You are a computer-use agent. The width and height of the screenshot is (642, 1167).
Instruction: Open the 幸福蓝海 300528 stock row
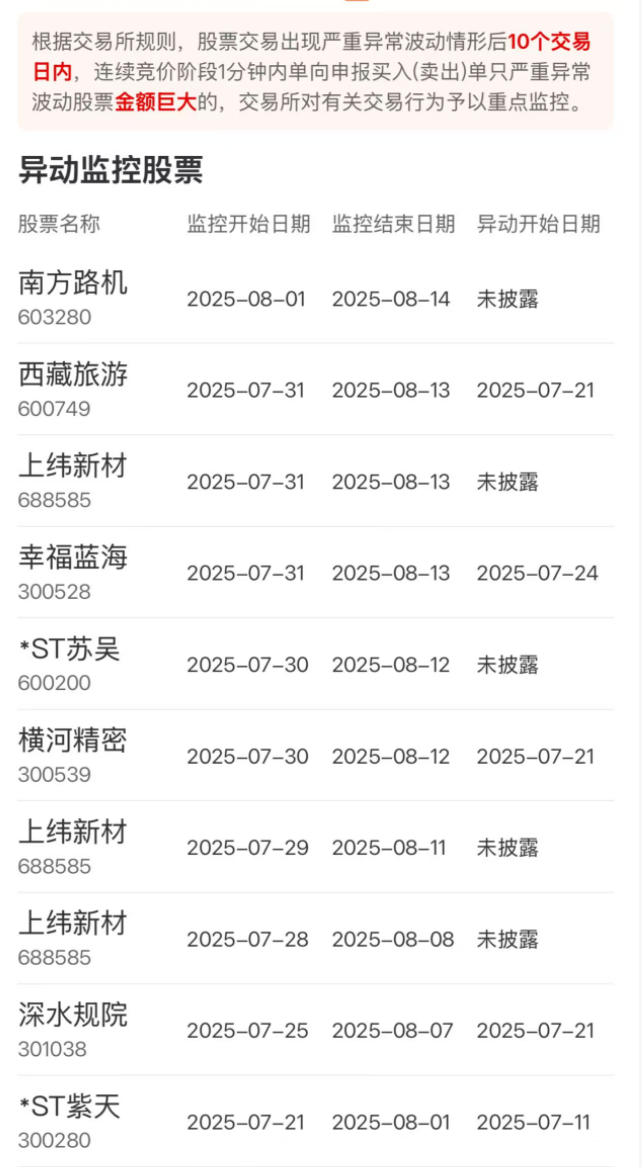[315, 573]
